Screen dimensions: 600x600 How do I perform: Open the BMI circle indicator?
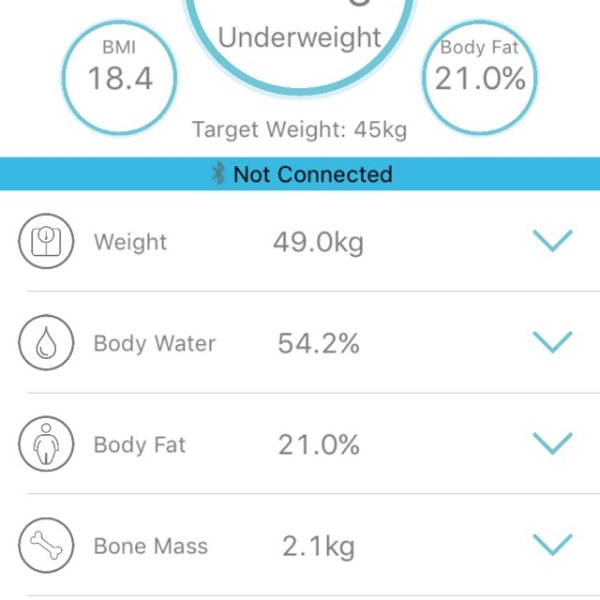(120, 76)
